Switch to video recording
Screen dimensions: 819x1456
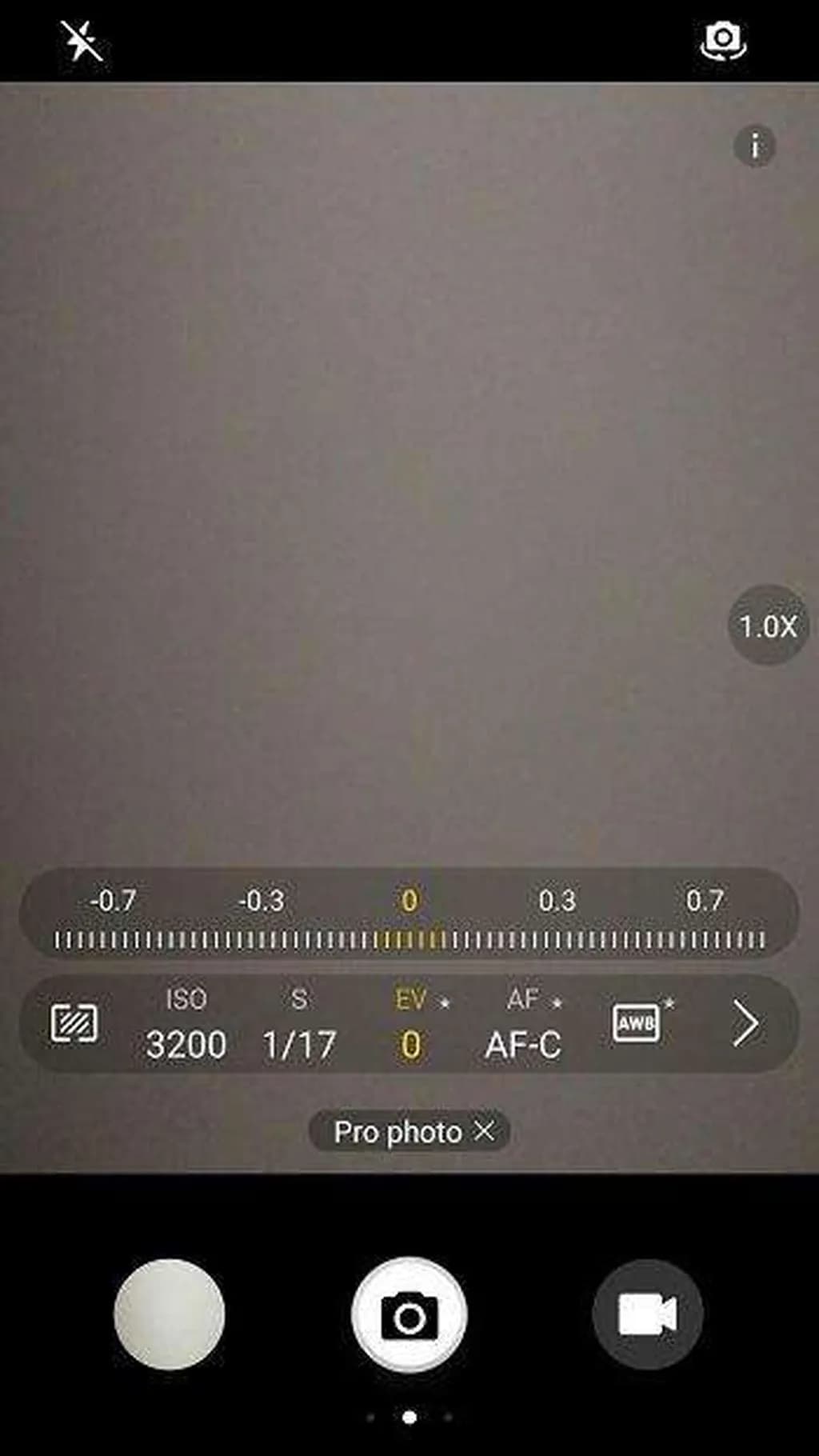(x=647, y=1314)
